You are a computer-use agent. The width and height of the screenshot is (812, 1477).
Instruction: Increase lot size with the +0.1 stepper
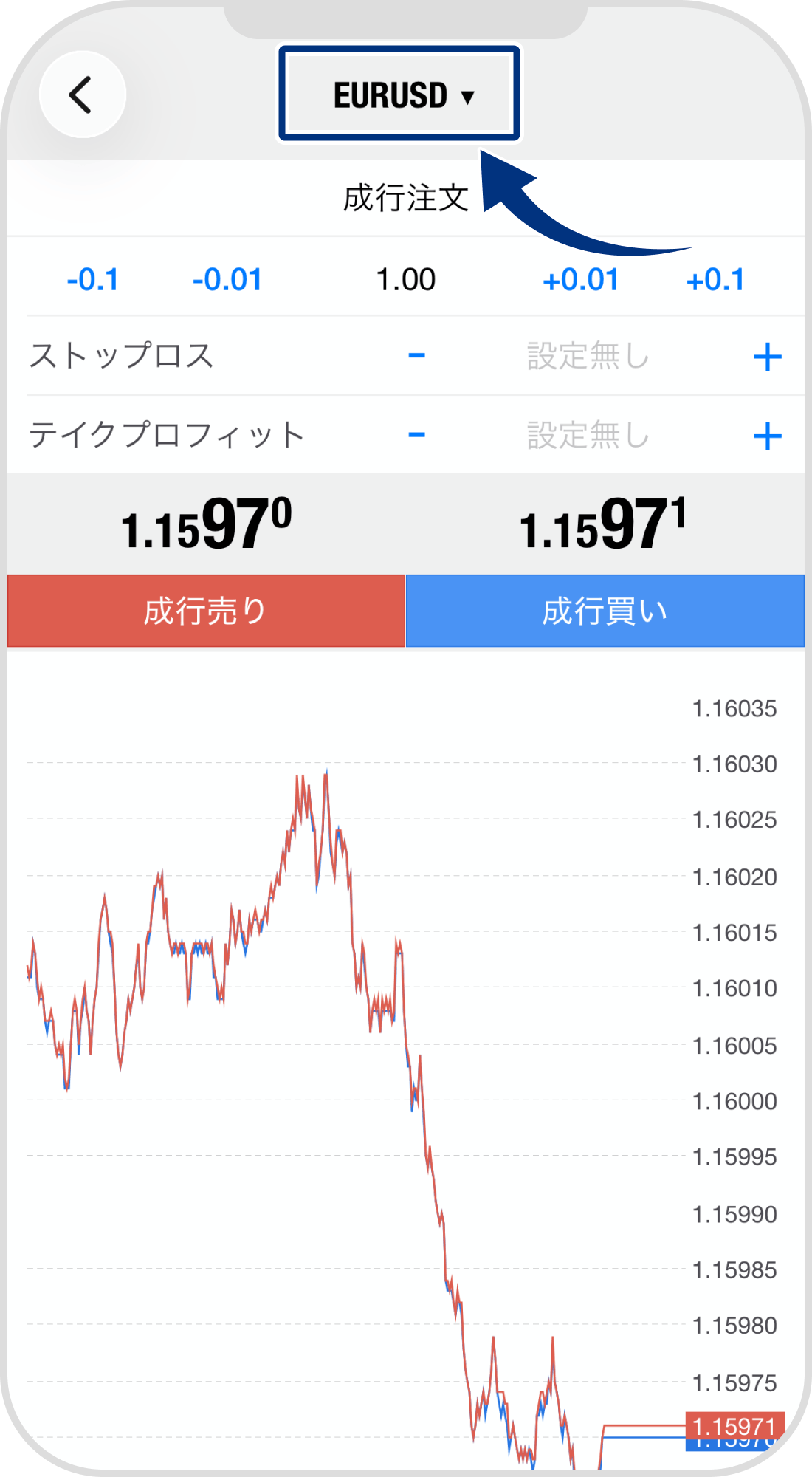coord(718,279)
